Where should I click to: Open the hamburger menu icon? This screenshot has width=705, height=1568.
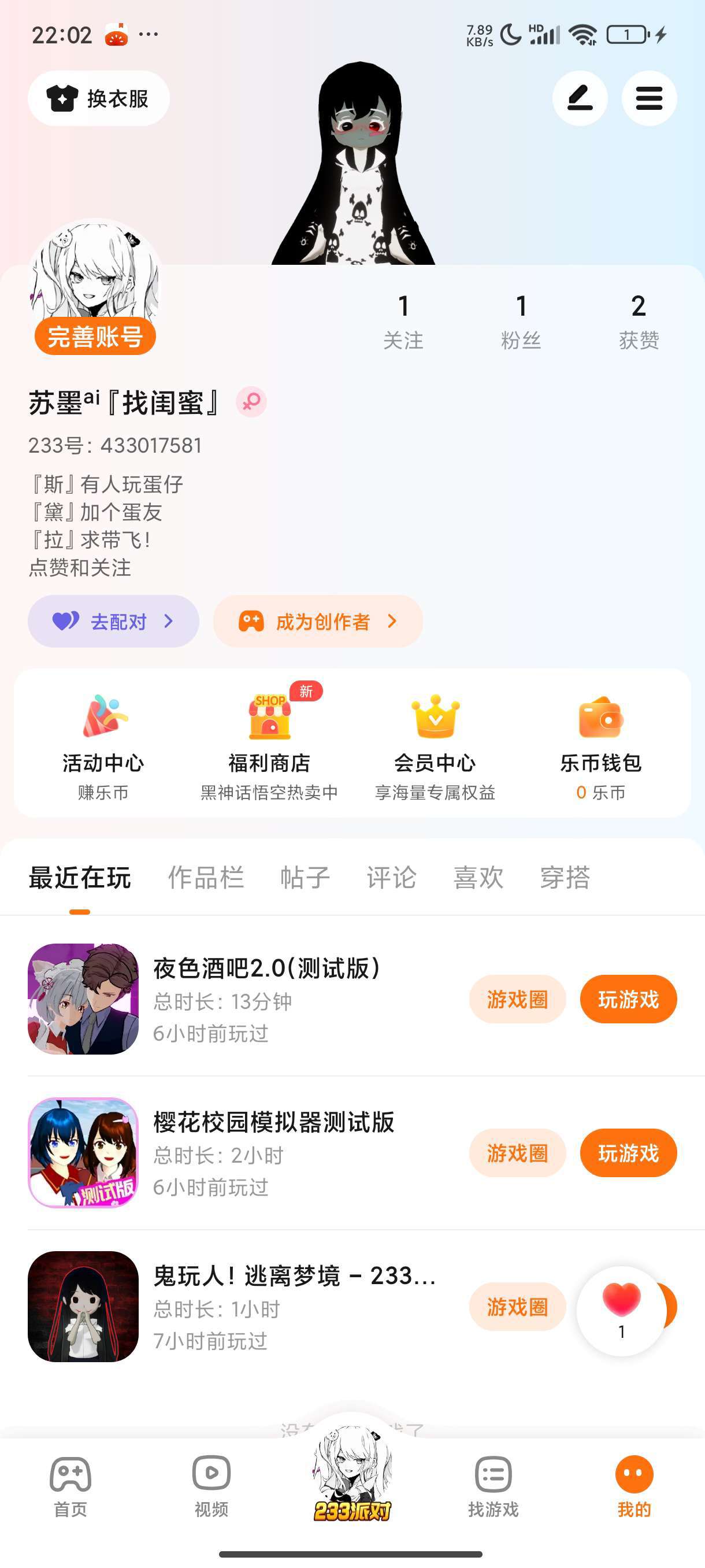[649, 99]
